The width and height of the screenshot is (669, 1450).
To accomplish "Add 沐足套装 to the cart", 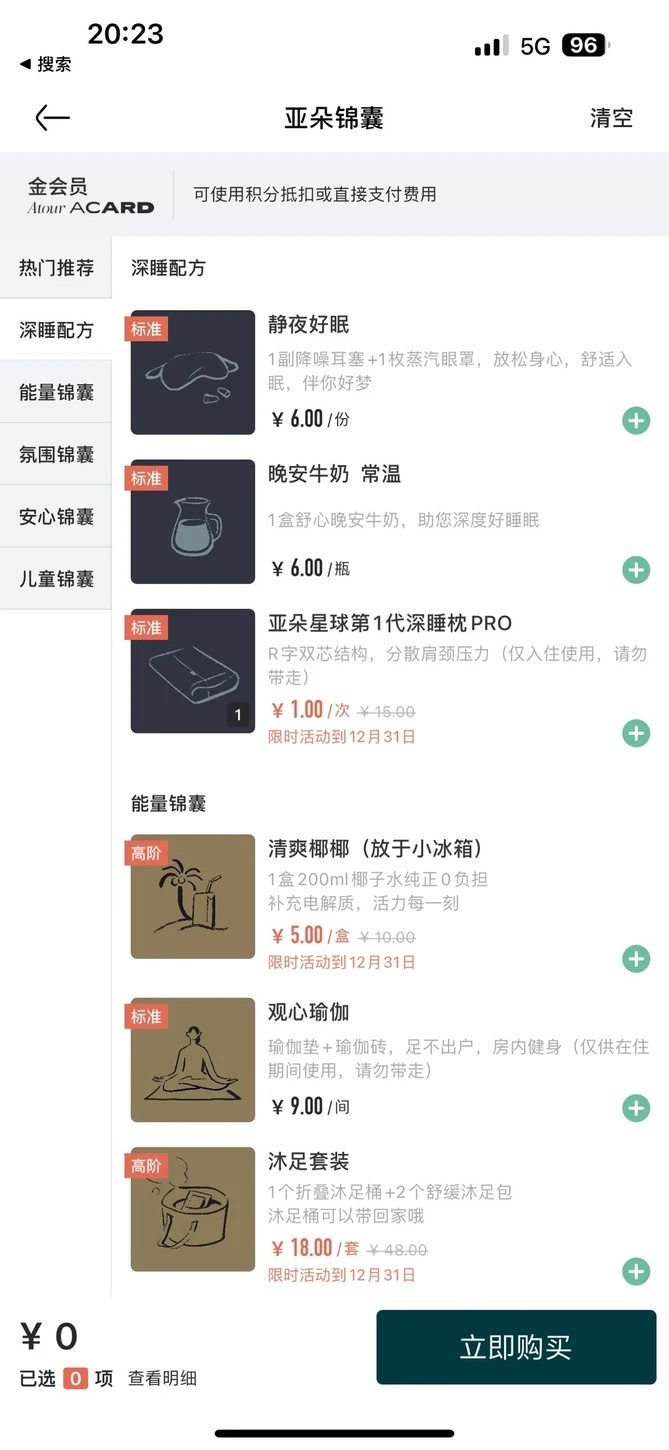I will tap(636, 1271).
